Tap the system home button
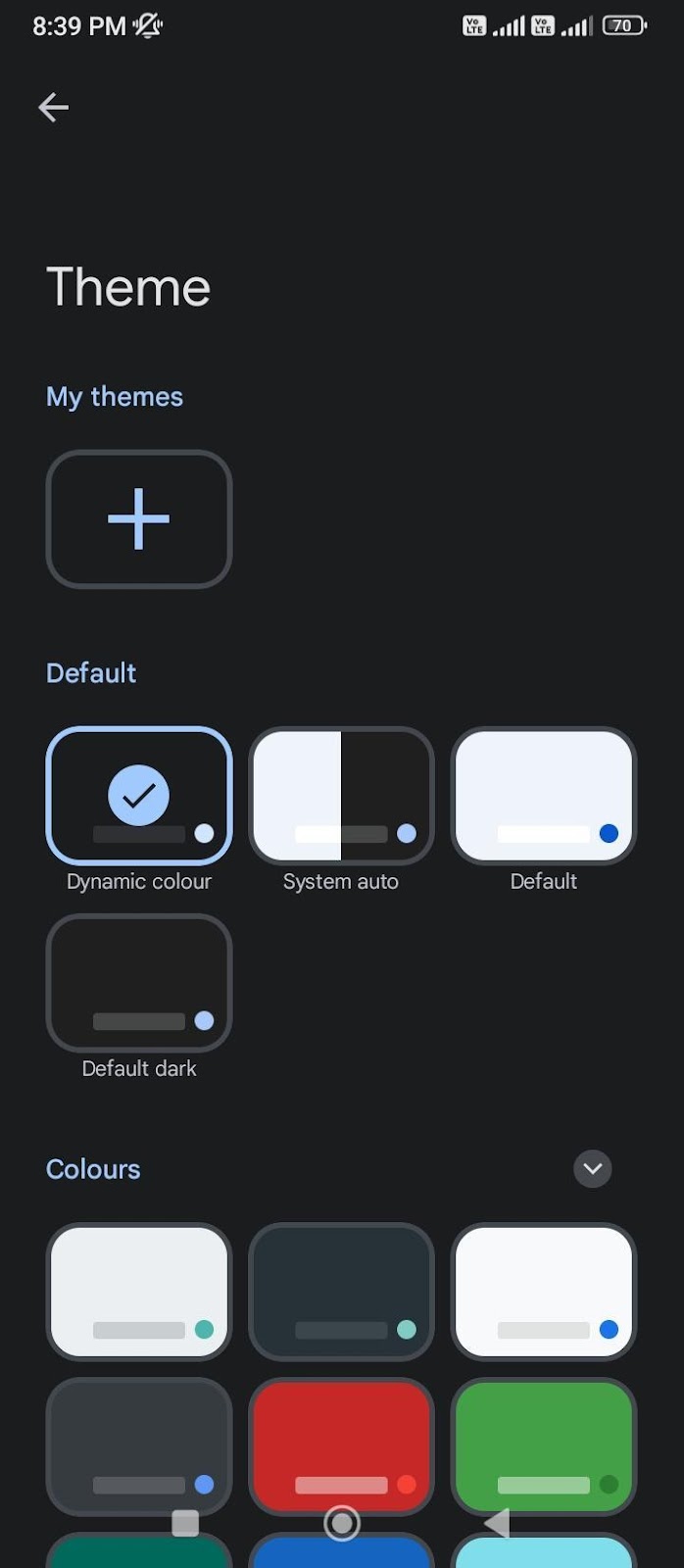This screenshot has height=1568, width=684. (x=341, y=1523)
